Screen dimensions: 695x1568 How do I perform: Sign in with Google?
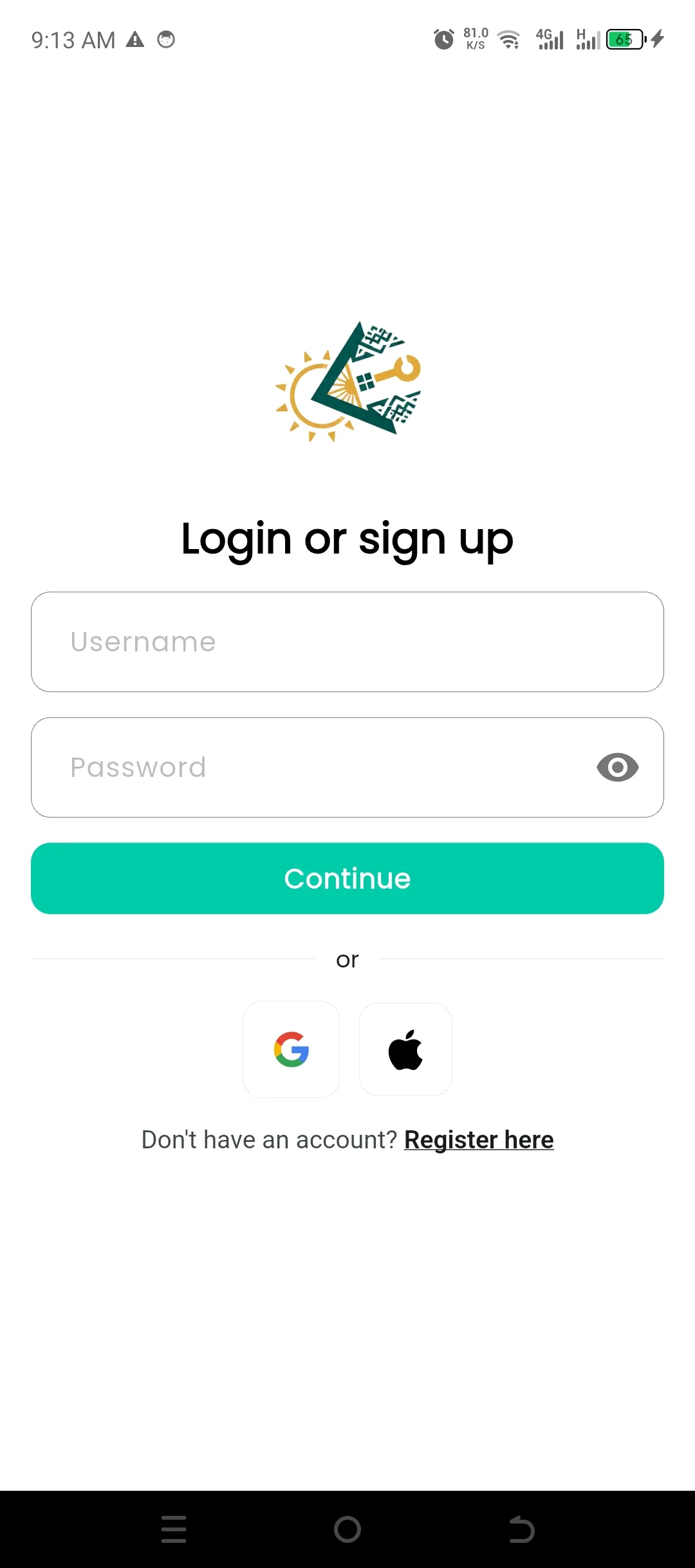[291, 1050]
